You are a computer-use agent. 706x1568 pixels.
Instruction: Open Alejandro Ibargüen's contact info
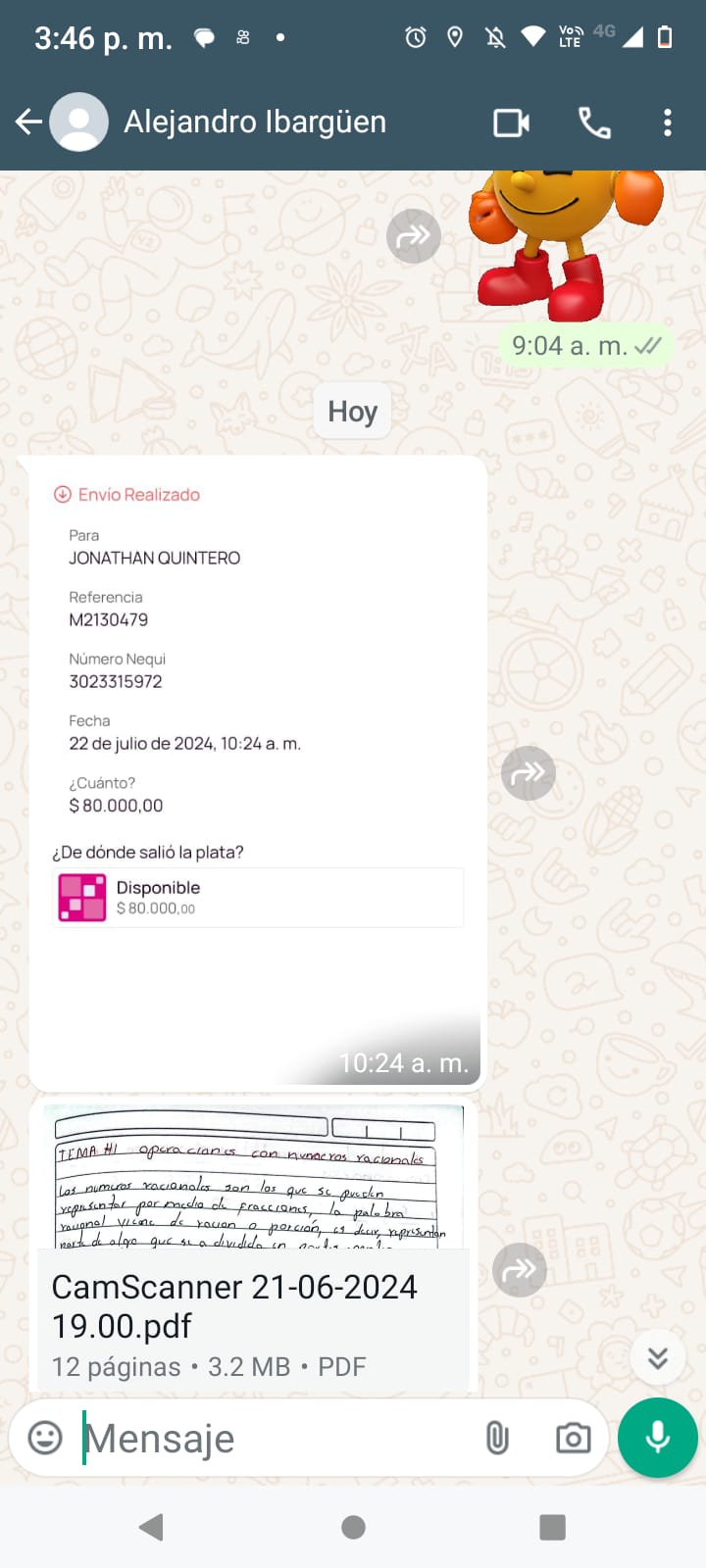pyautogui.click(x=254, y=122)
